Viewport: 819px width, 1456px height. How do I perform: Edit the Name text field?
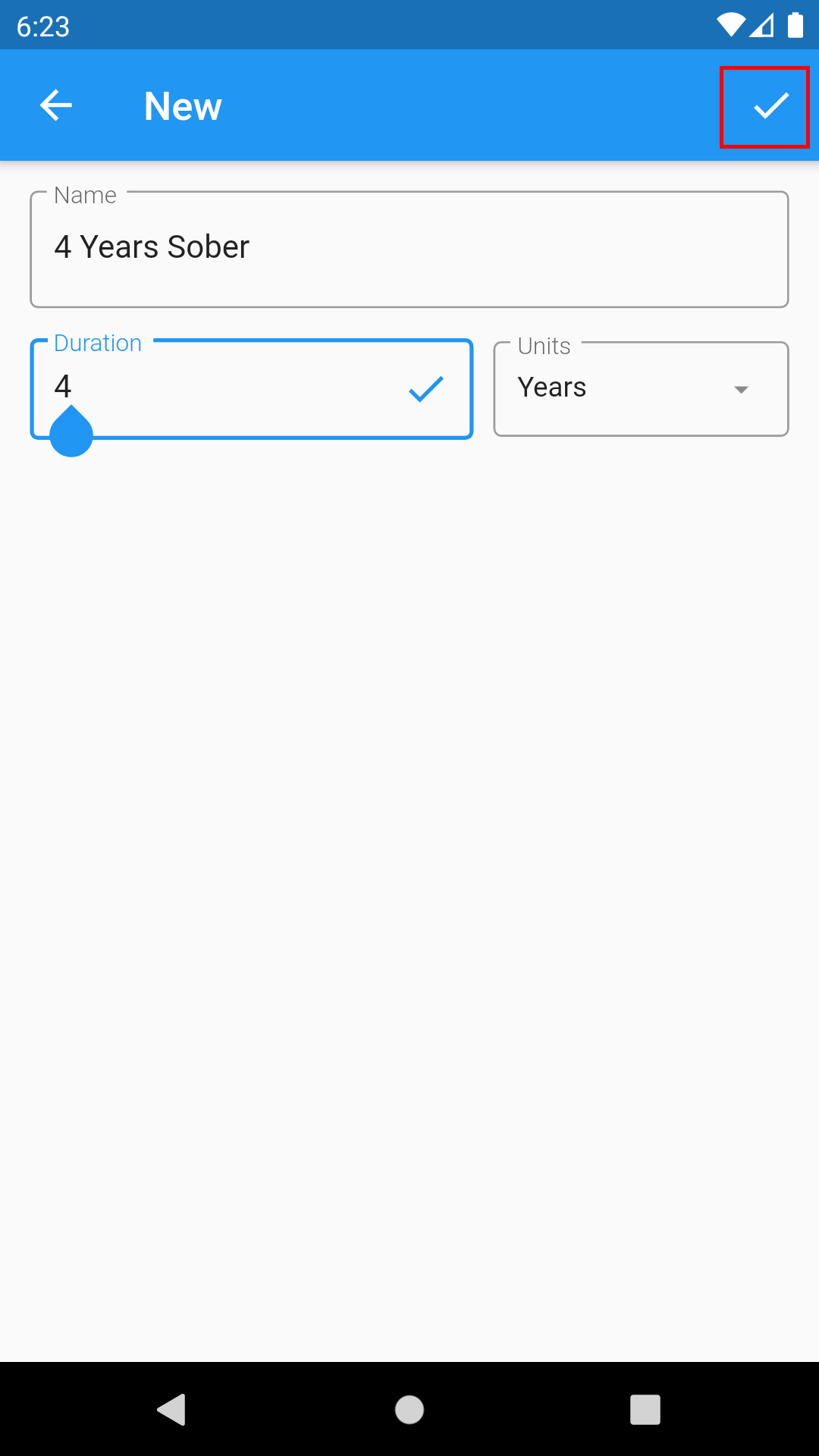409,249
